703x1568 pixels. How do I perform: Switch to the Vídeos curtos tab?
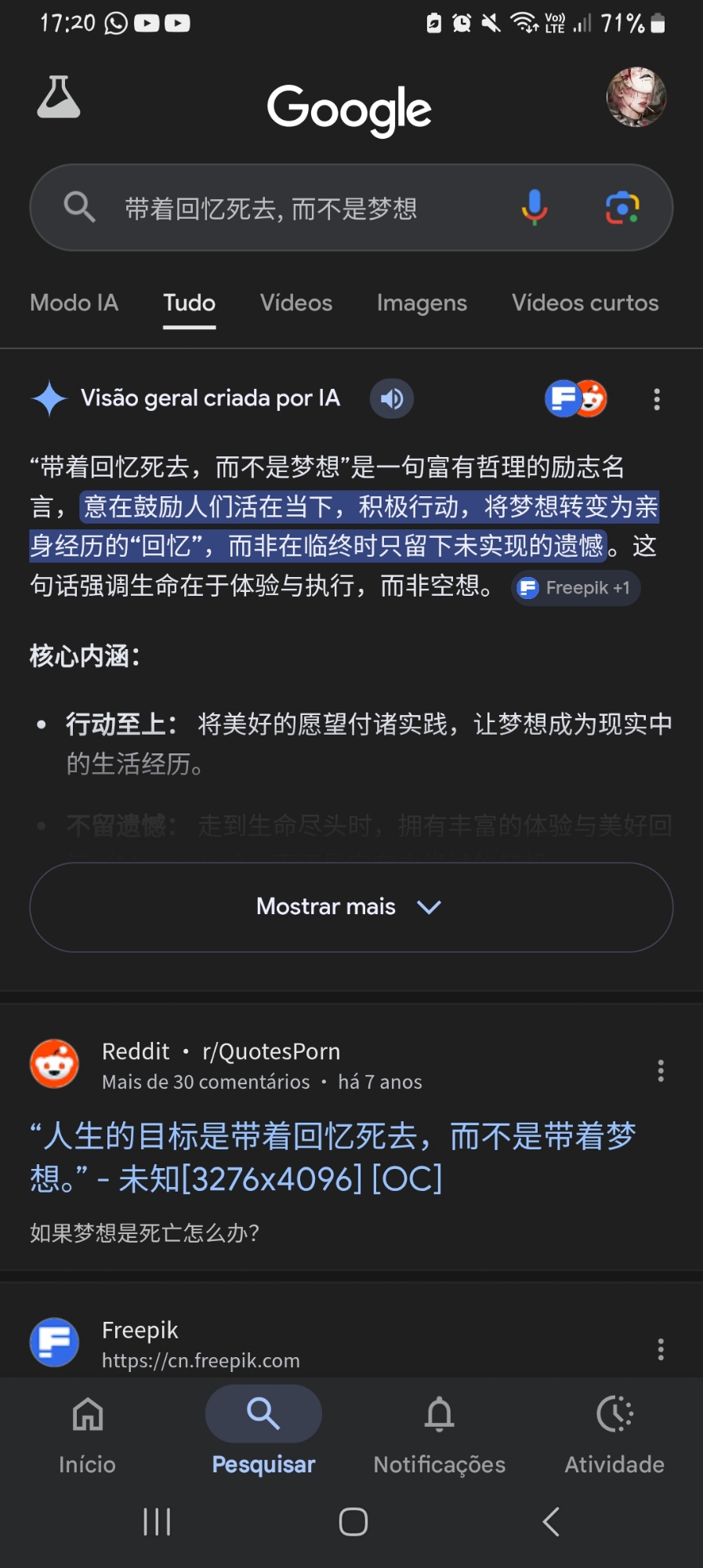(585, 303)
